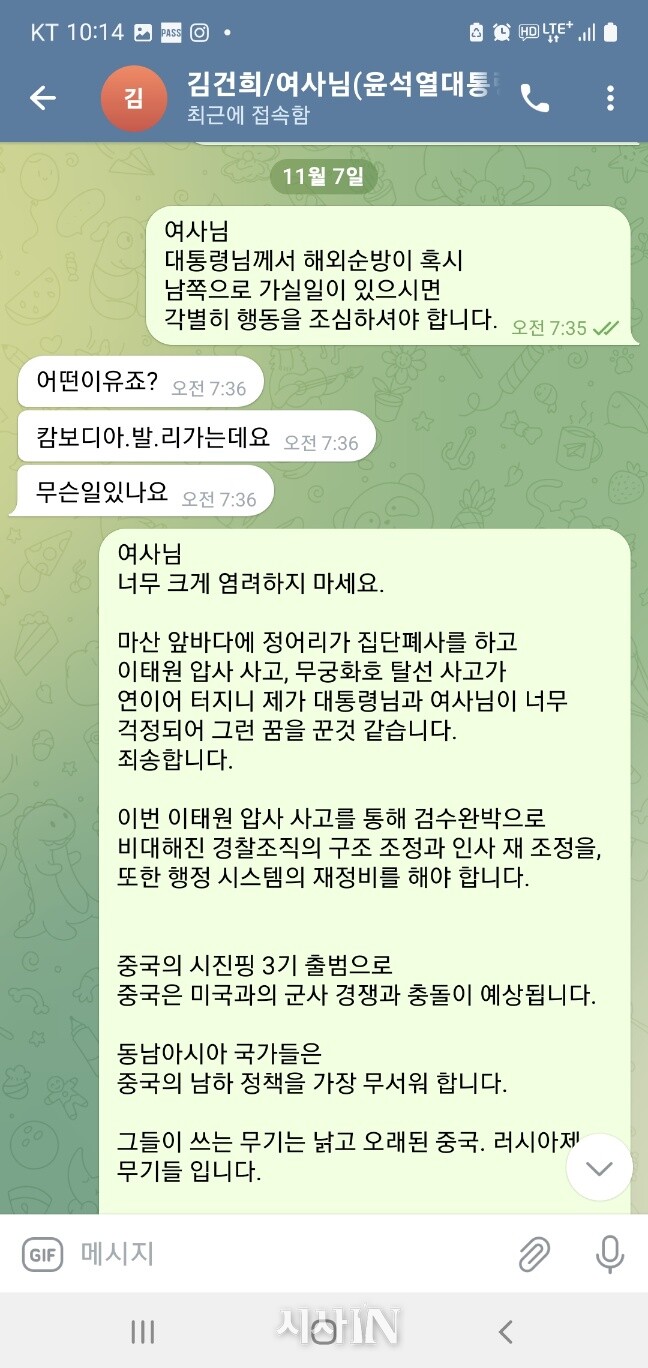
Task: Attach a file with the paperclip
Action: [535, 1254]
